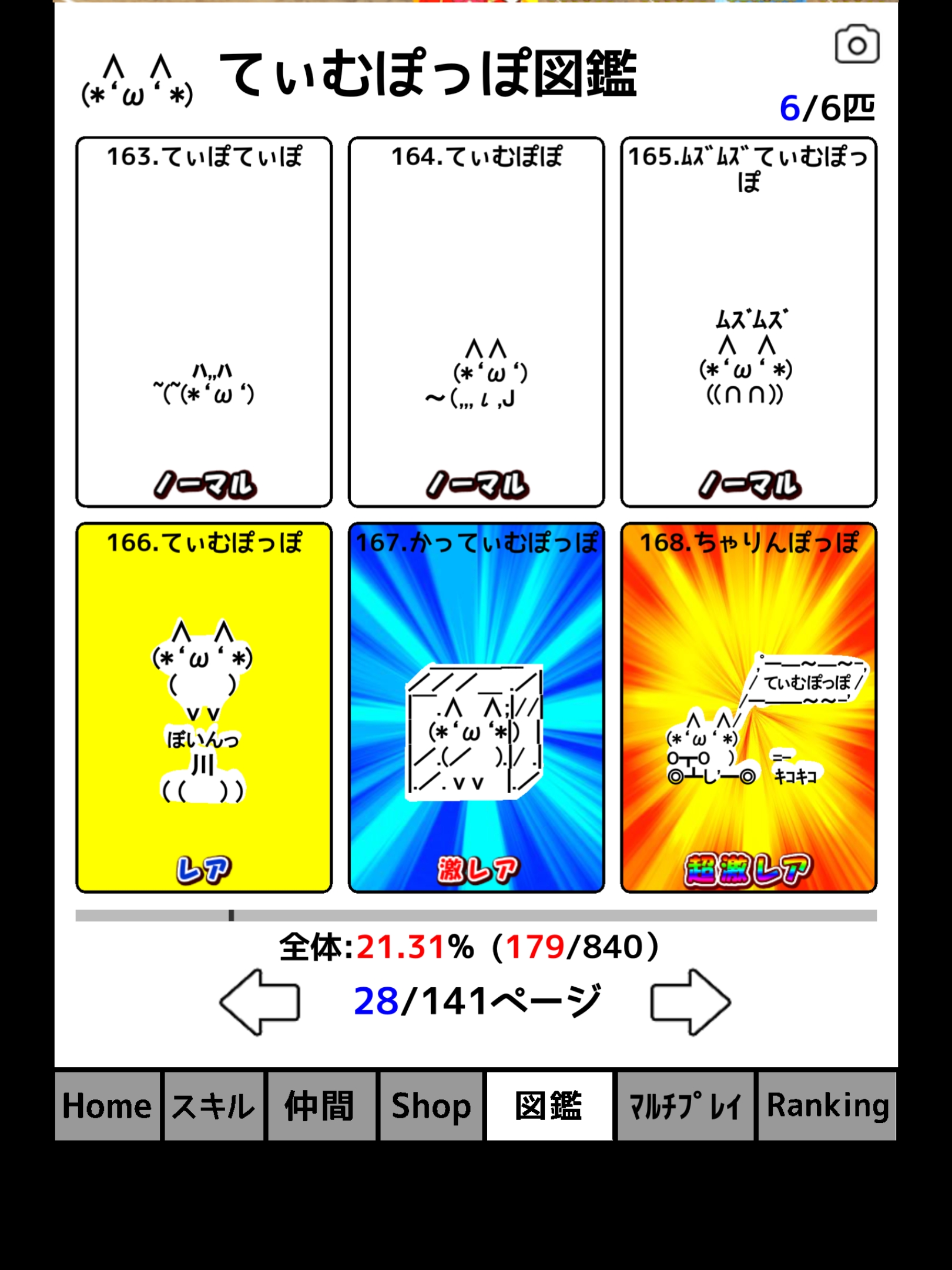Open the マルチプレイ tab

[x=685, y=1106]
